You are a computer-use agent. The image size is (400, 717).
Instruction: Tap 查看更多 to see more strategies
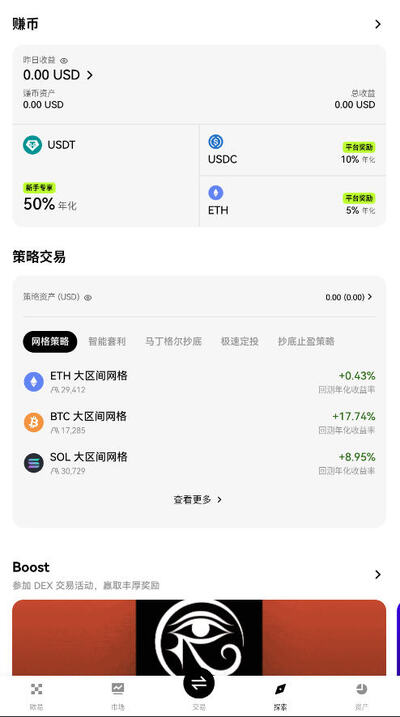pyautogui.click(x=198, y=500)
